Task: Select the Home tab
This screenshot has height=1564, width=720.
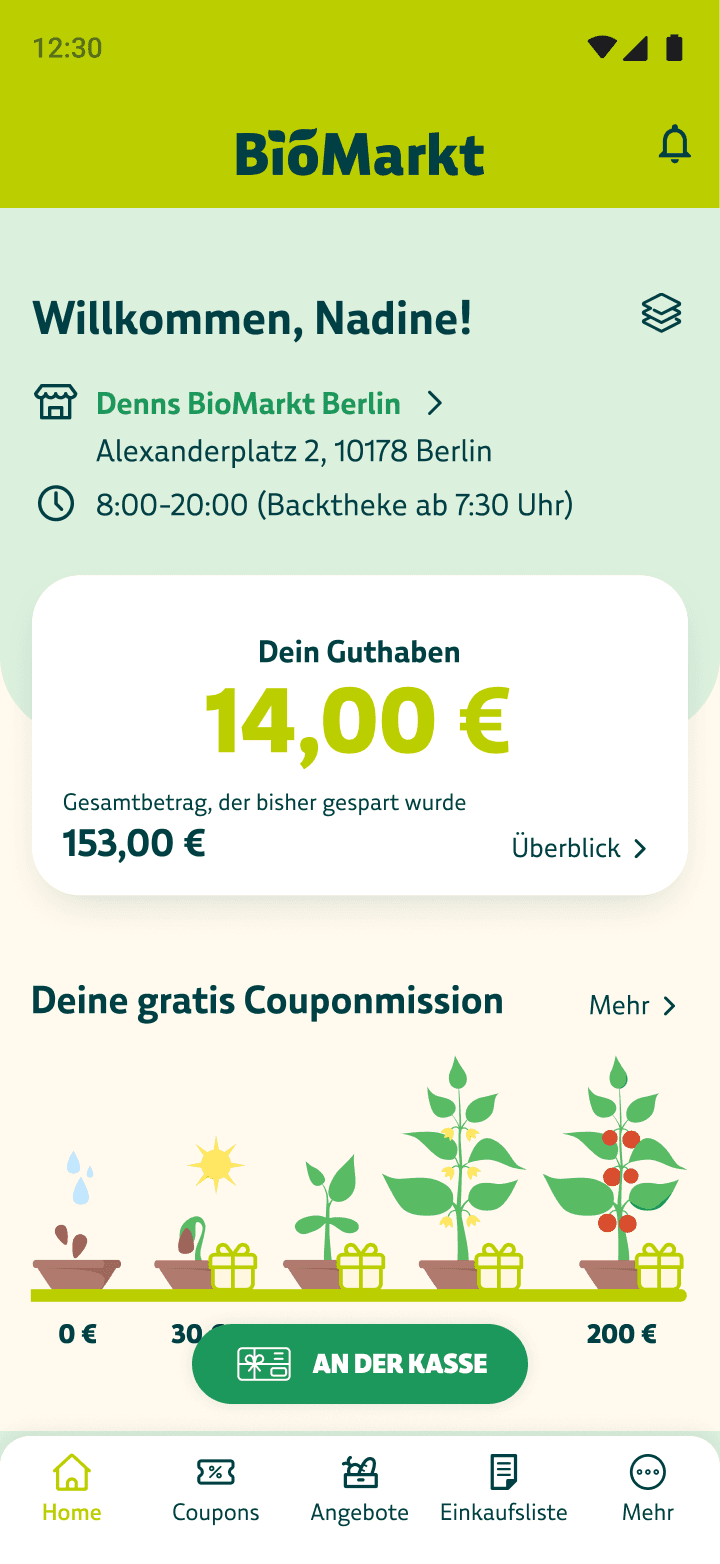Action: point(72,1488)
